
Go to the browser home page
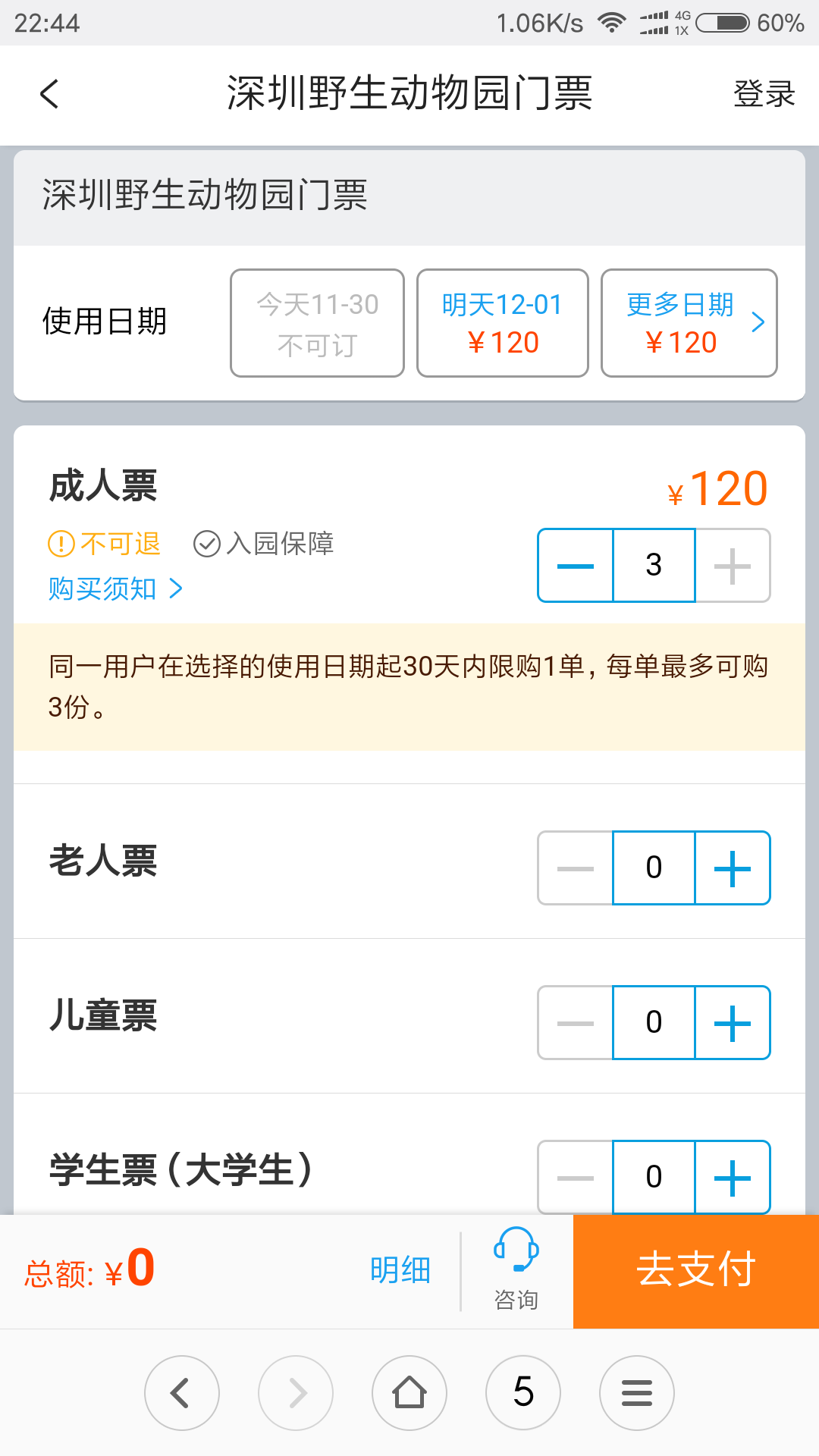point(409,1393)
